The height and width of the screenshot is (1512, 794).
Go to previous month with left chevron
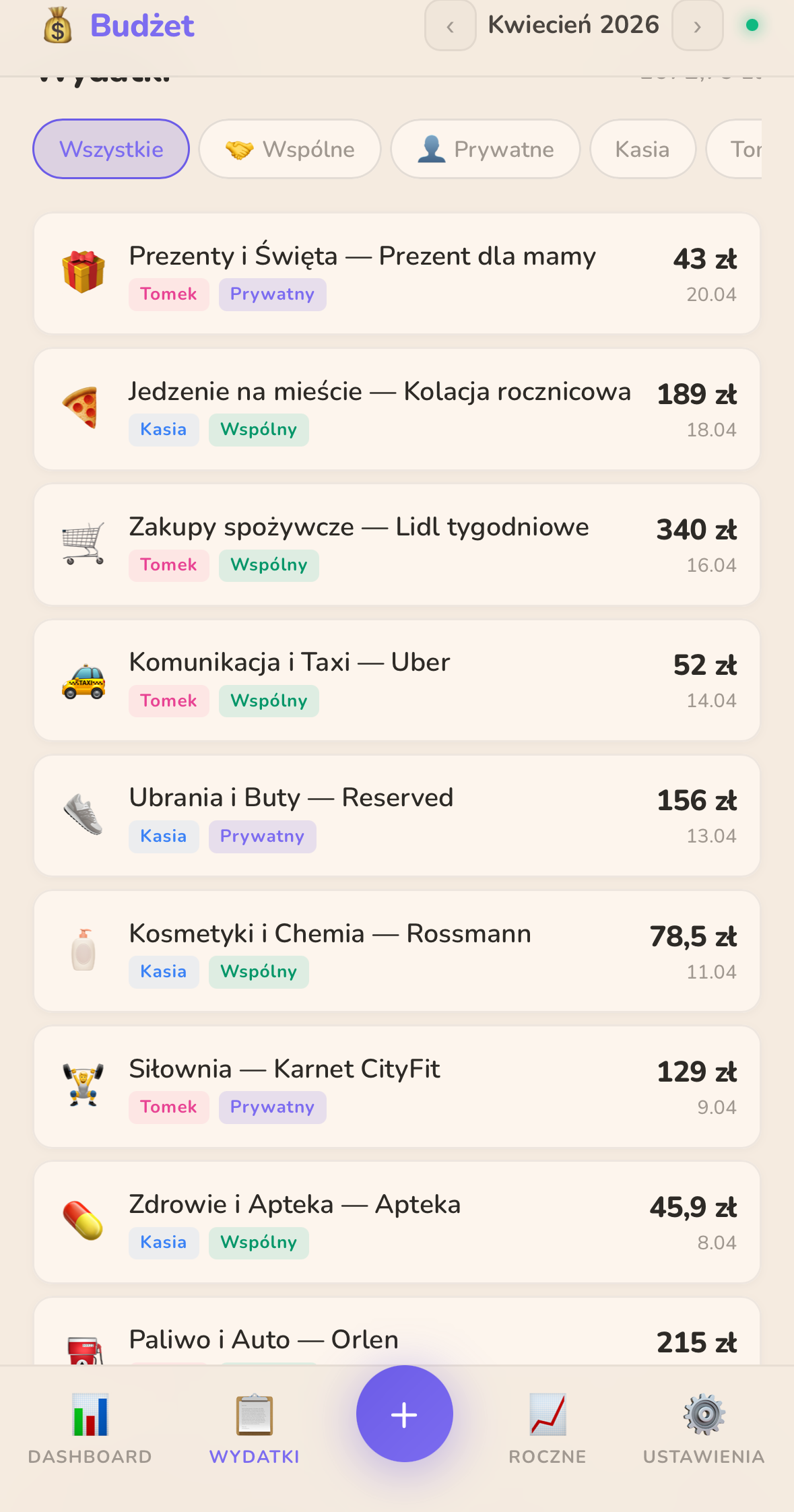point(449,26)
